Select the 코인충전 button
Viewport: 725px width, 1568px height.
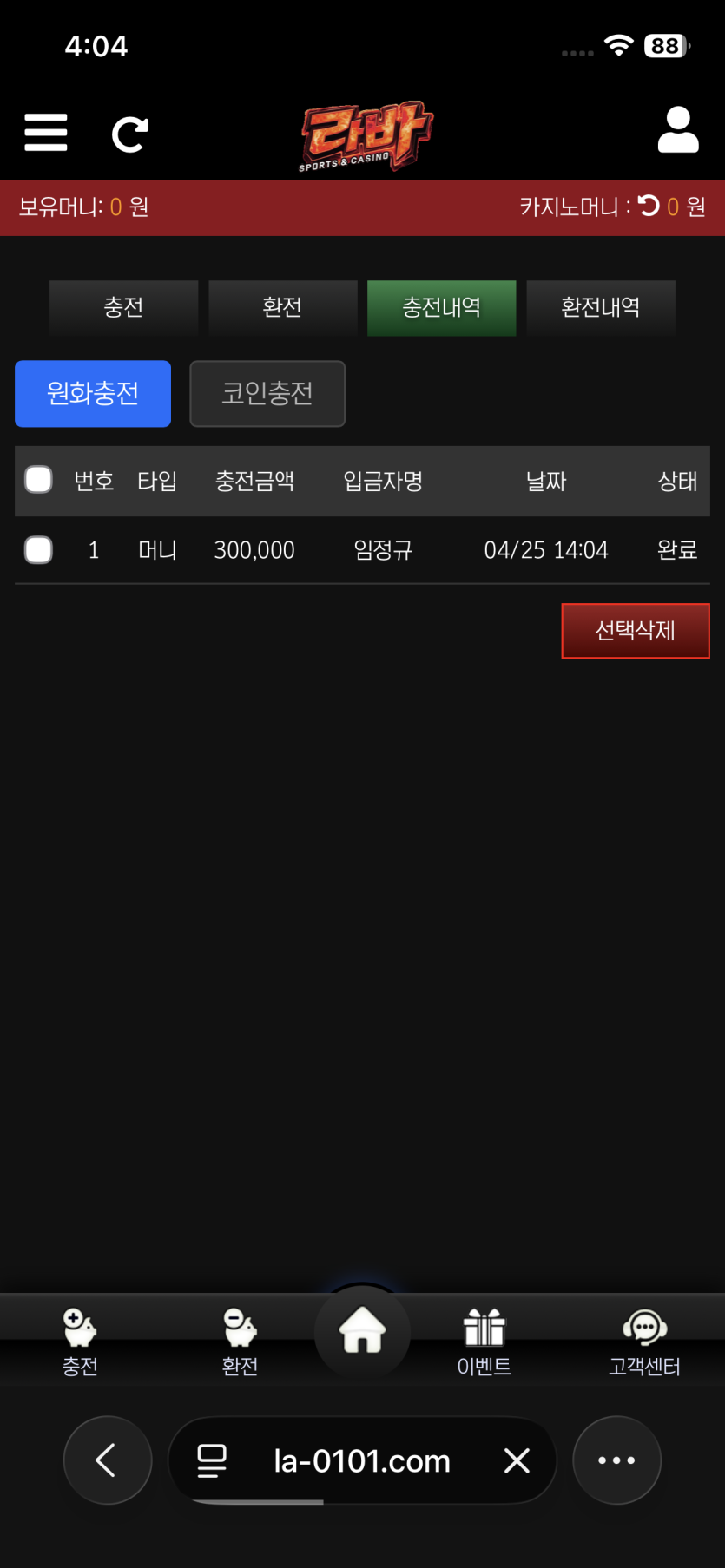pos(267,394)
